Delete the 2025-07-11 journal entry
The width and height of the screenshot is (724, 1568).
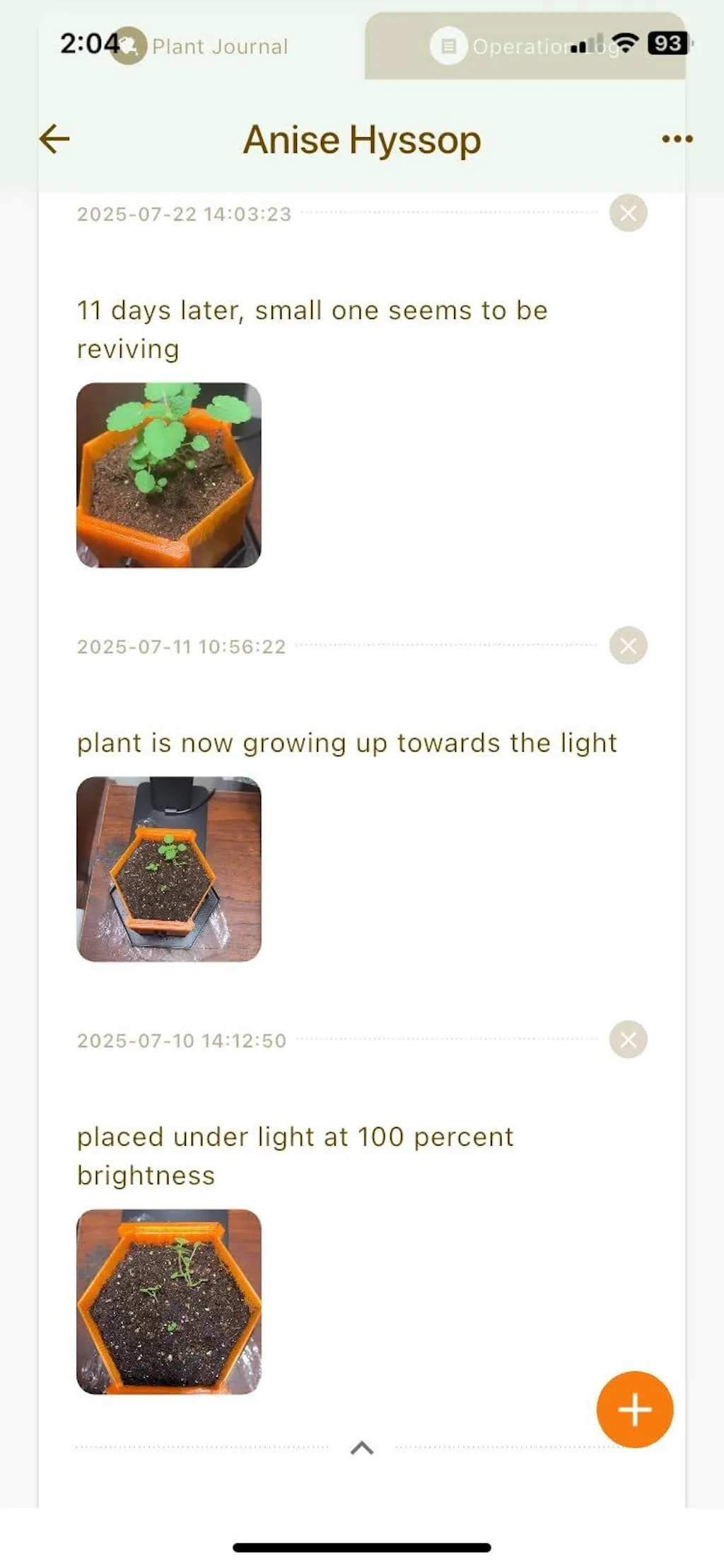click(x=628, y=646)
